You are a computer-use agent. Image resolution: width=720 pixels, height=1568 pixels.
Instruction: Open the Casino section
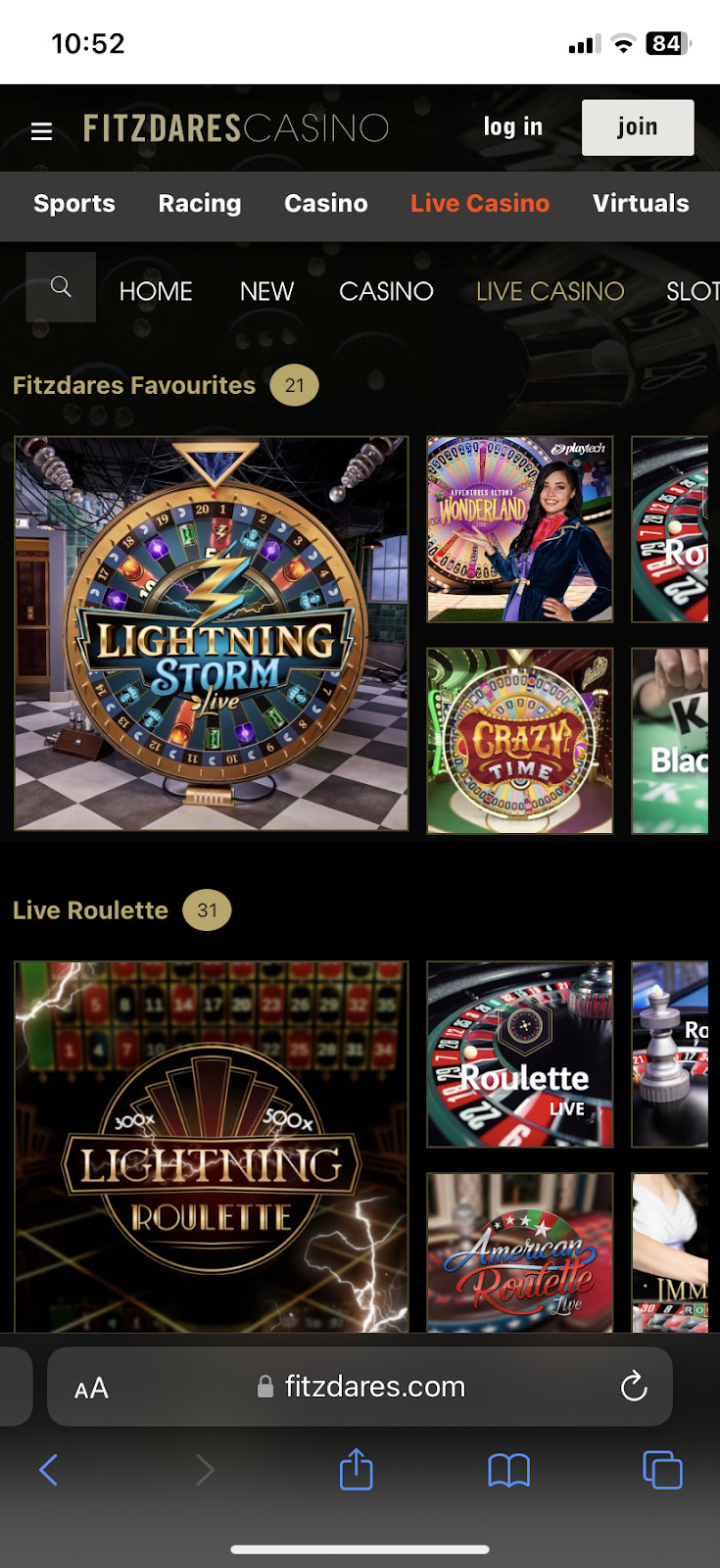tap(325, 204)
